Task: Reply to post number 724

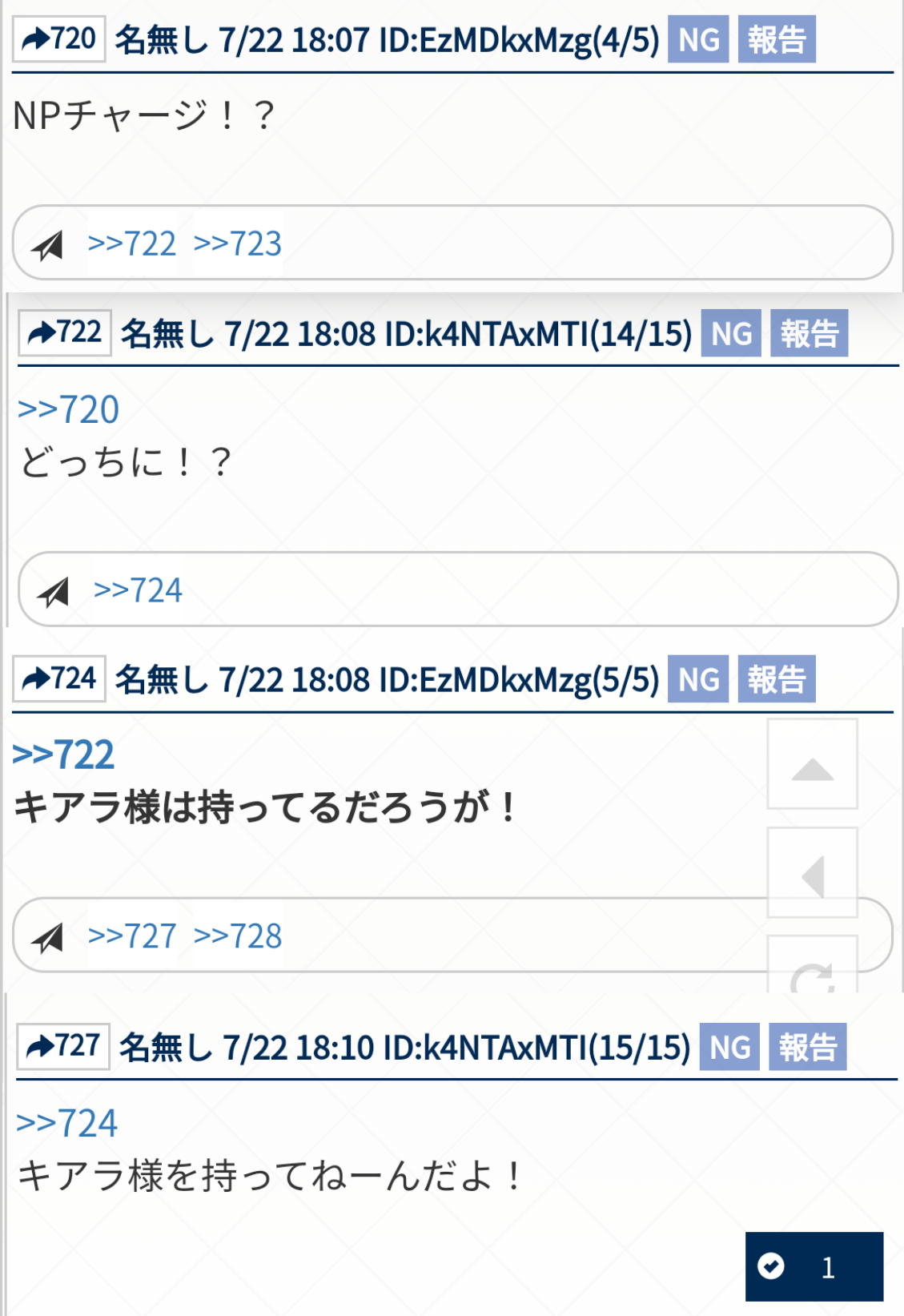Action: coord(58,679)
